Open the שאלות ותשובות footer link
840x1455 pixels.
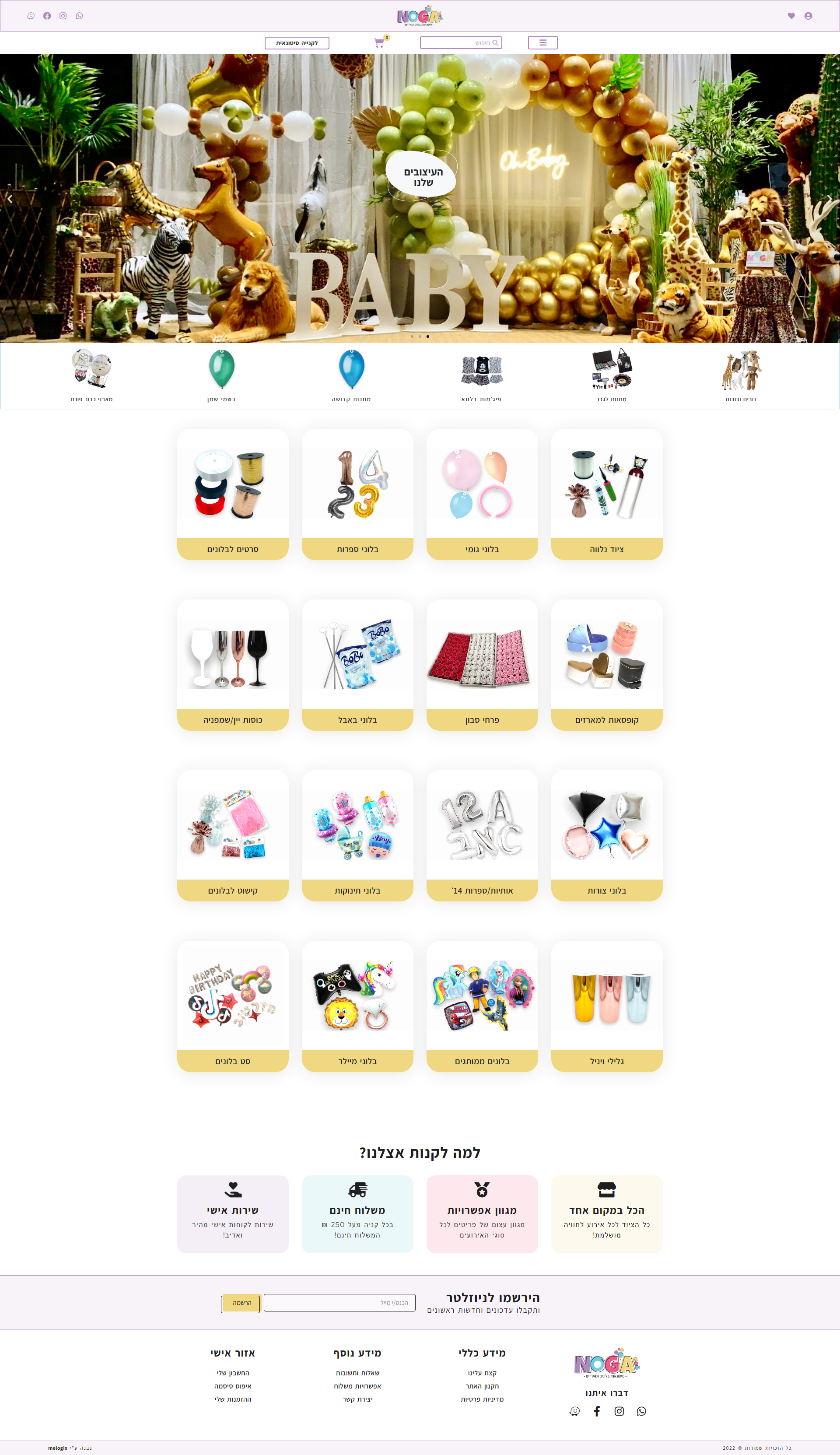pos(357,1373)
